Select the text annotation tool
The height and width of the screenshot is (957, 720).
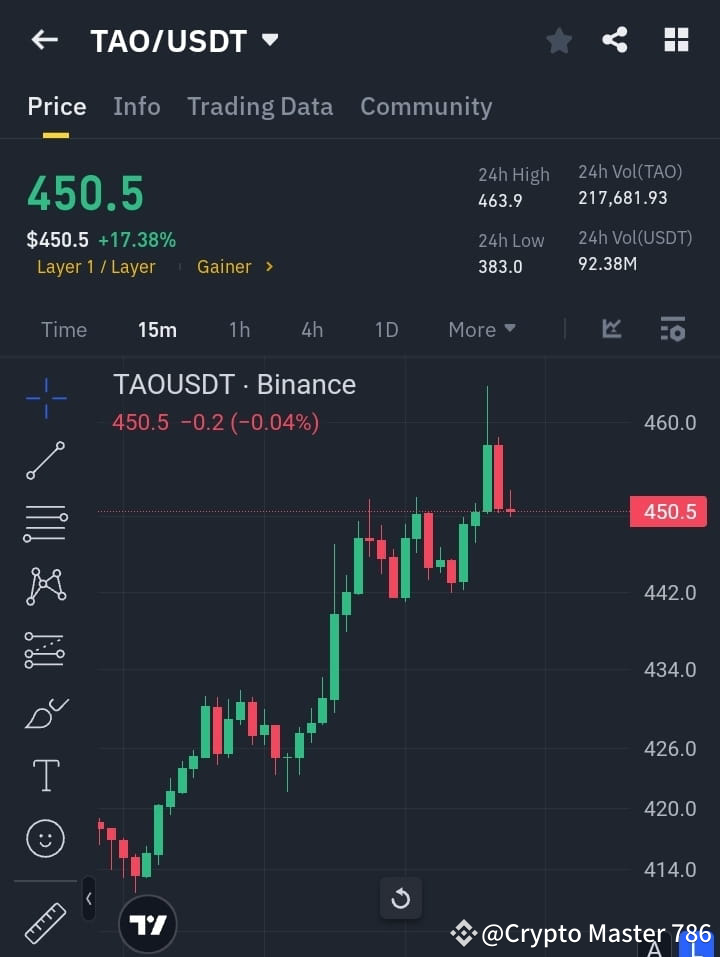[x=45, y=775]
